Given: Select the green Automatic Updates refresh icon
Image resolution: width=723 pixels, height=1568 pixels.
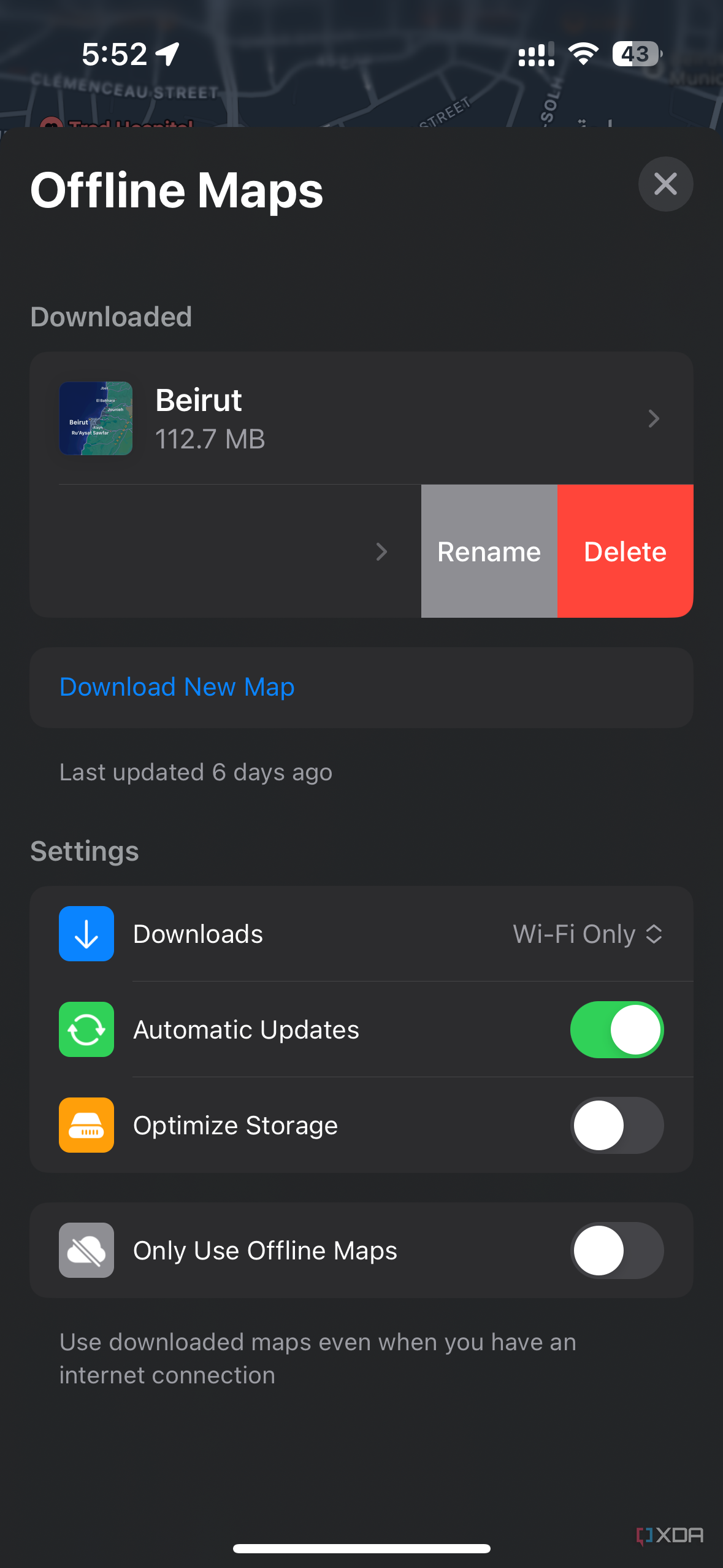Looking at the screenshot, I should [86, 1029].
